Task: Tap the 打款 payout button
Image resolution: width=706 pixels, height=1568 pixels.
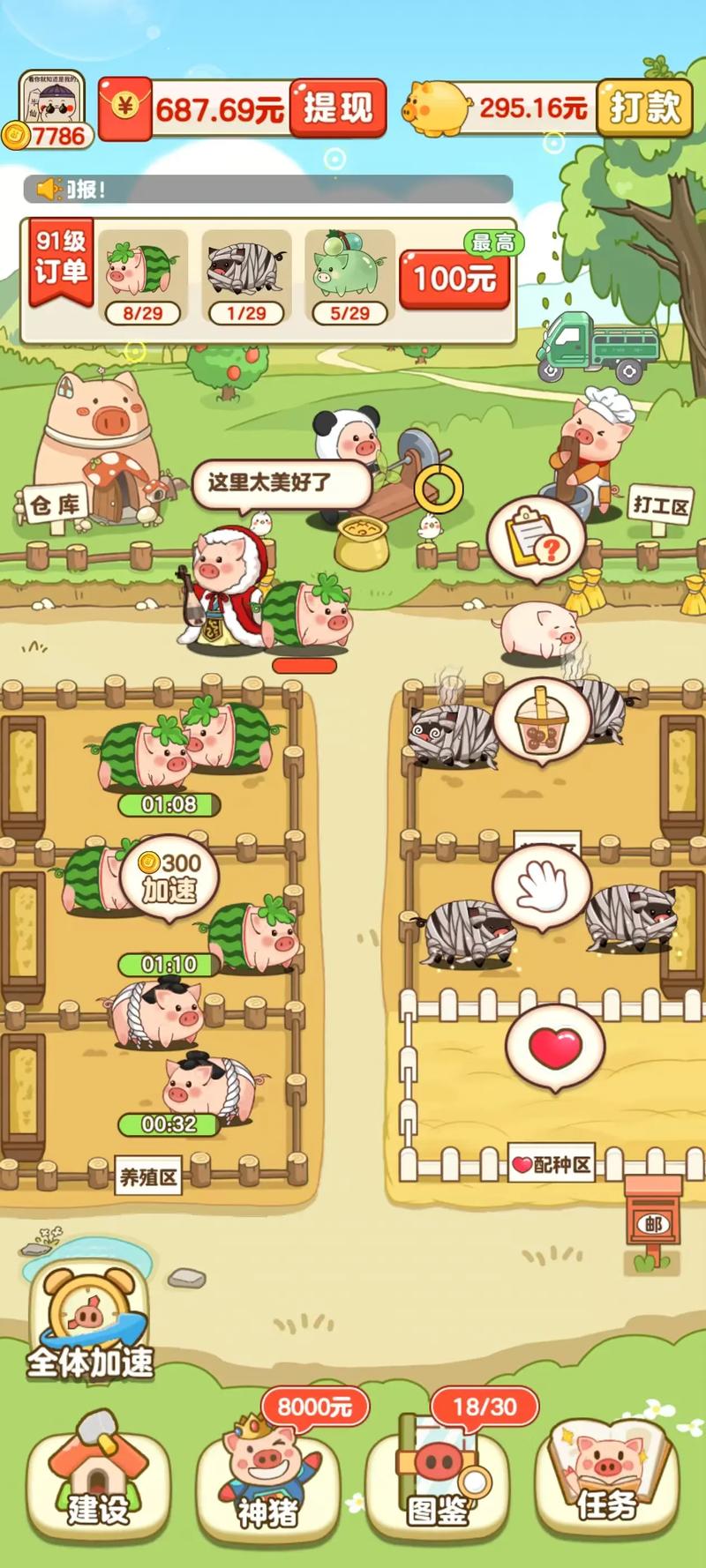Action: click(x=644, y=108)
